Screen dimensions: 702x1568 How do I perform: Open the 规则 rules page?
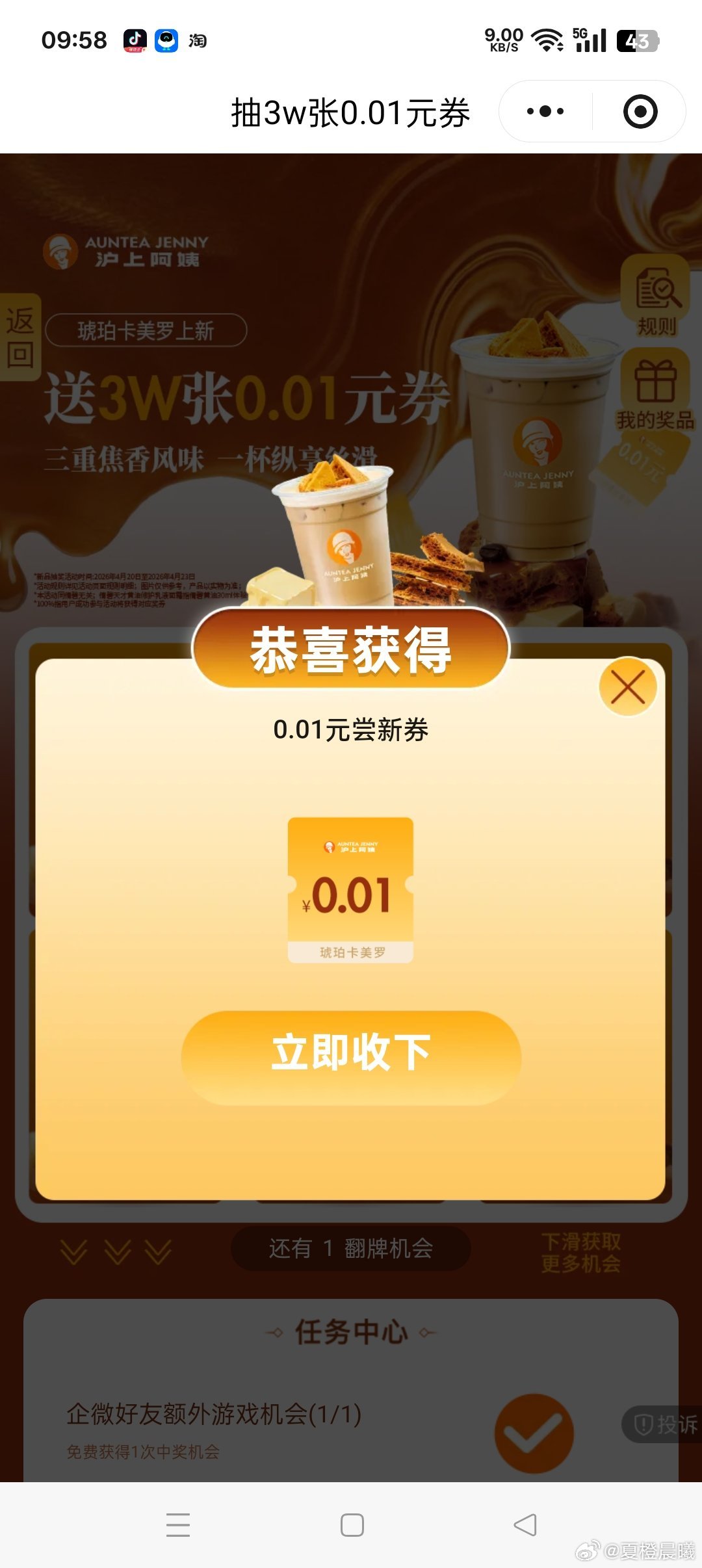pyautogui.click(x=656, y=297)
